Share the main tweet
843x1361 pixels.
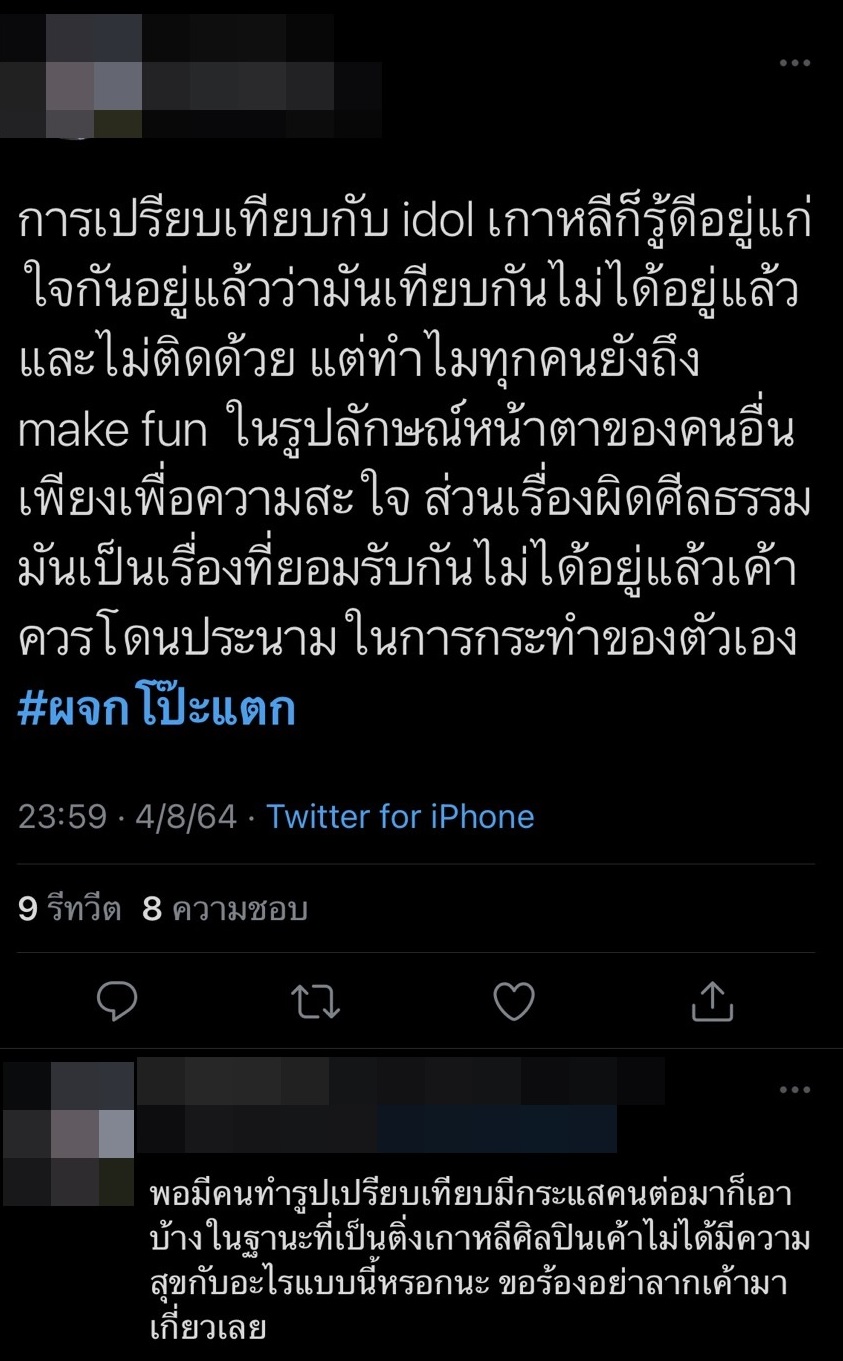point(713,1001)
